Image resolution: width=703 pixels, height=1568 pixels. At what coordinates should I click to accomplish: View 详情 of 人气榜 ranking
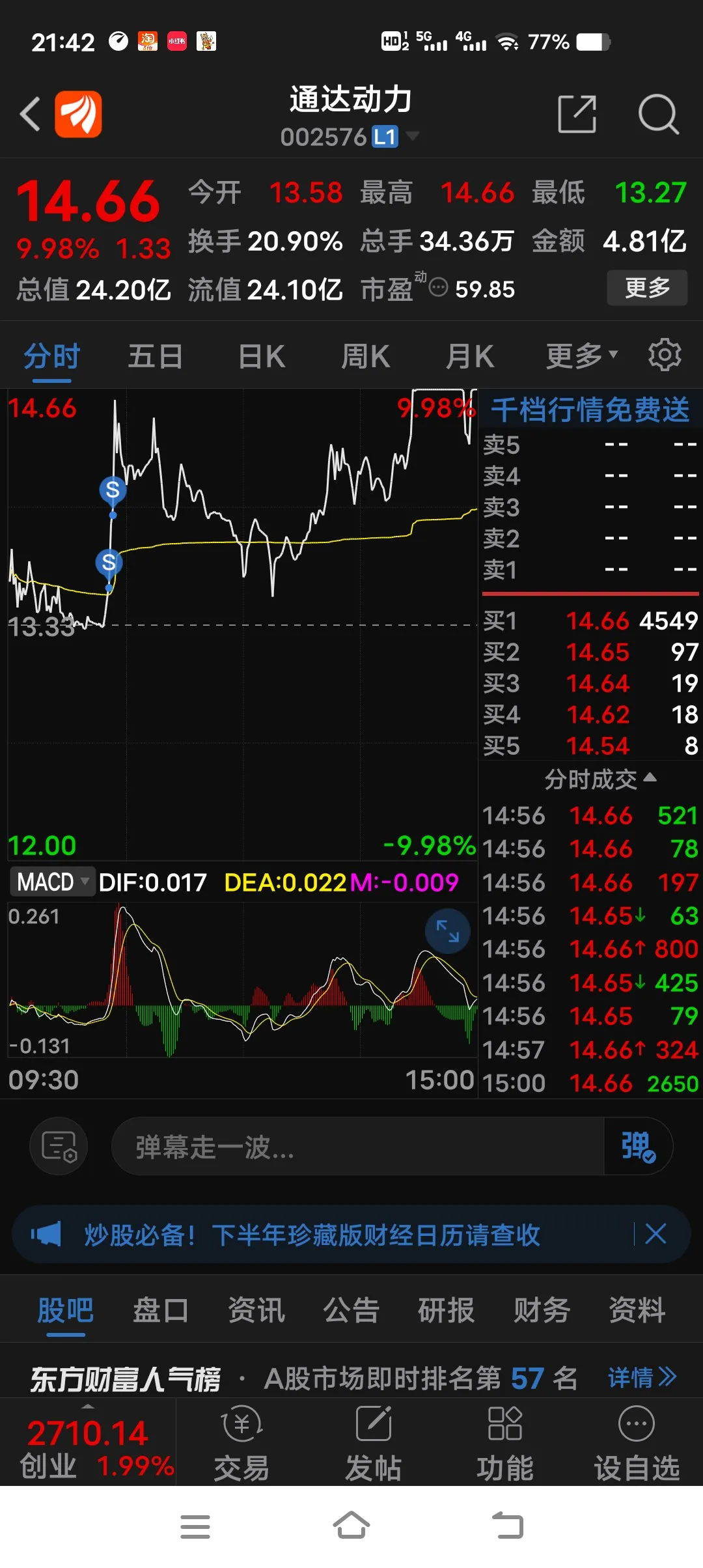[641, 1377]
